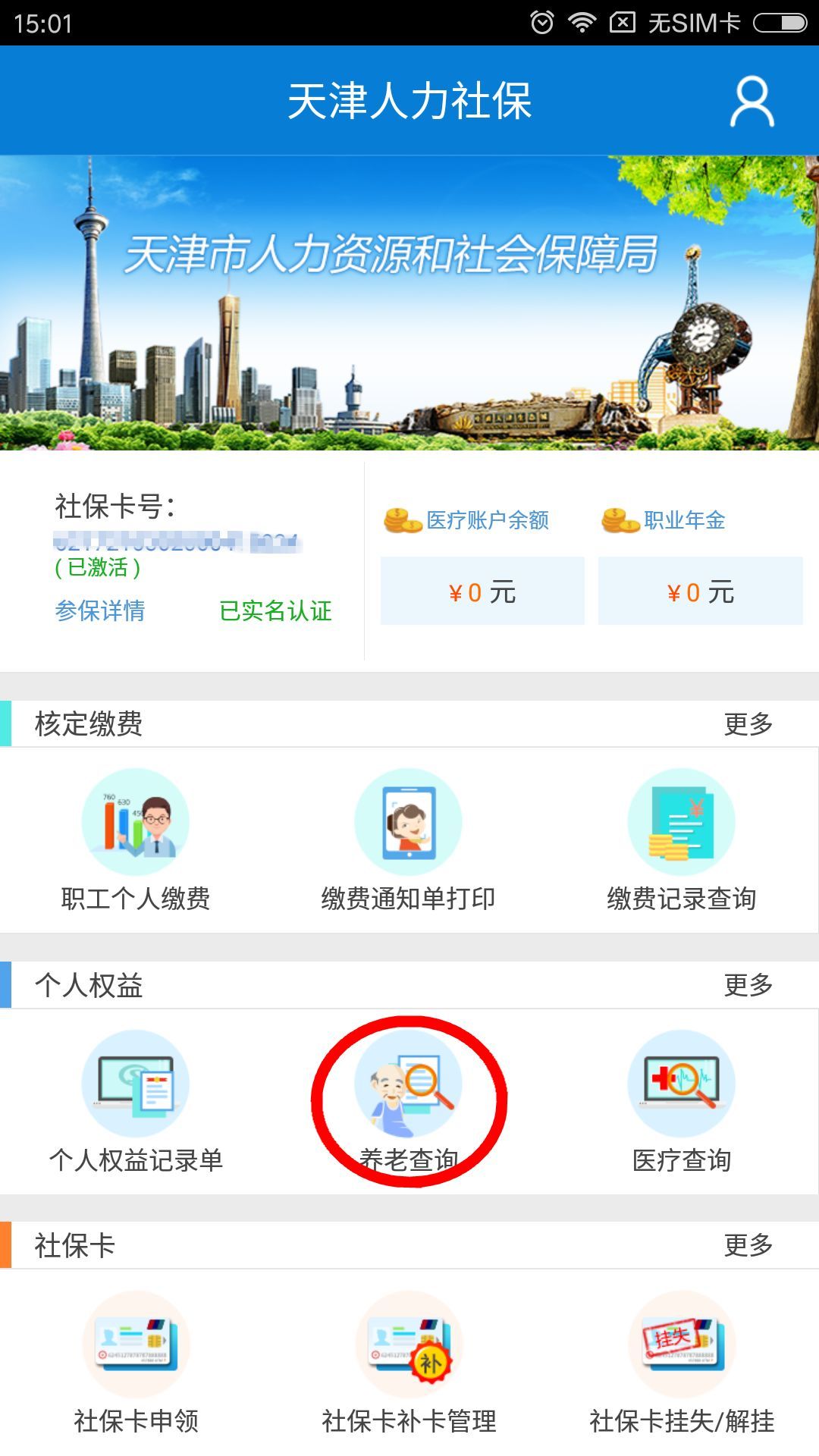
Task: Show 更多 in 个人权益 section
Action: pyautogui.click(x=748, y=985)
